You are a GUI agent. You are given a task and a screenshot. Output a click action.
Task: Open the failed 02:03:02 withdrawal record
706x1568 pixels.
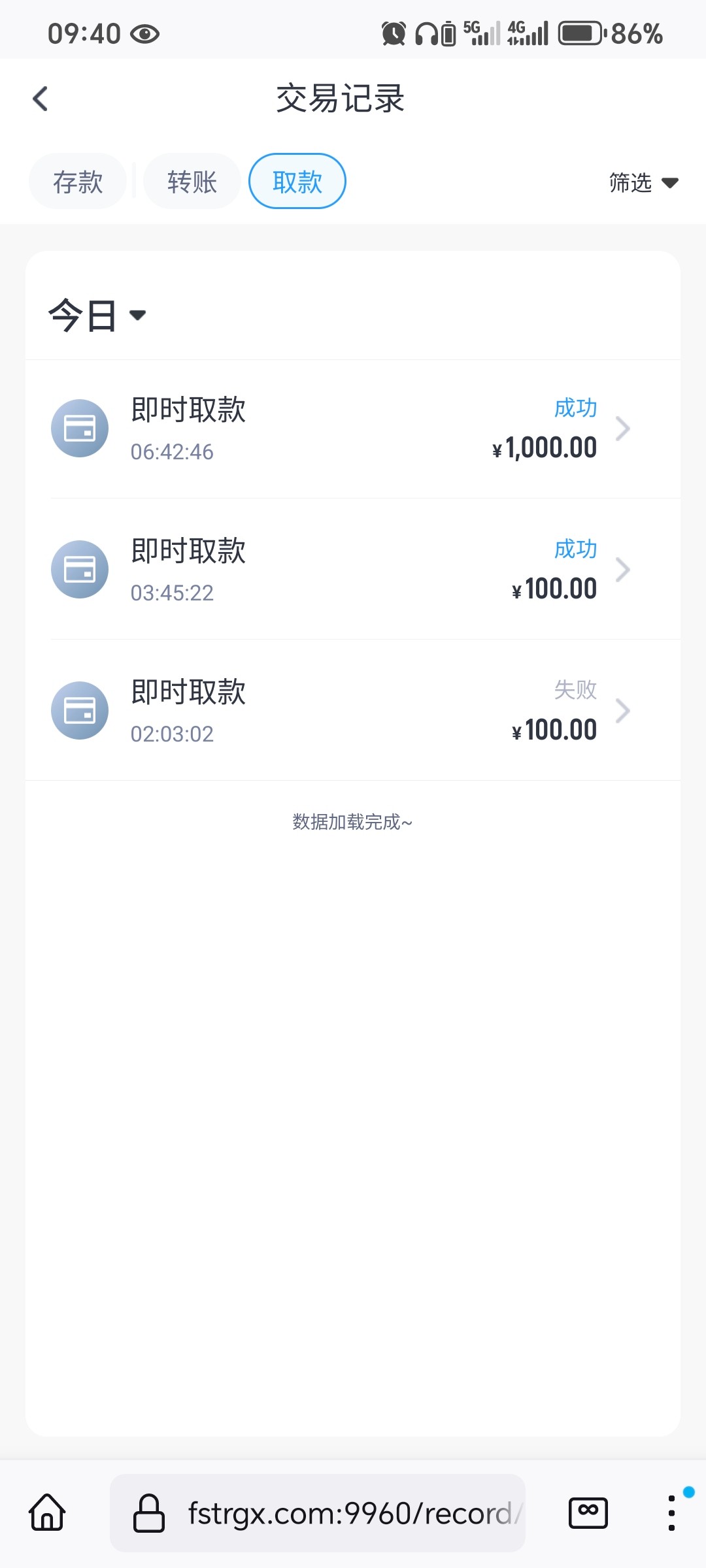click(x=353, y=711)
